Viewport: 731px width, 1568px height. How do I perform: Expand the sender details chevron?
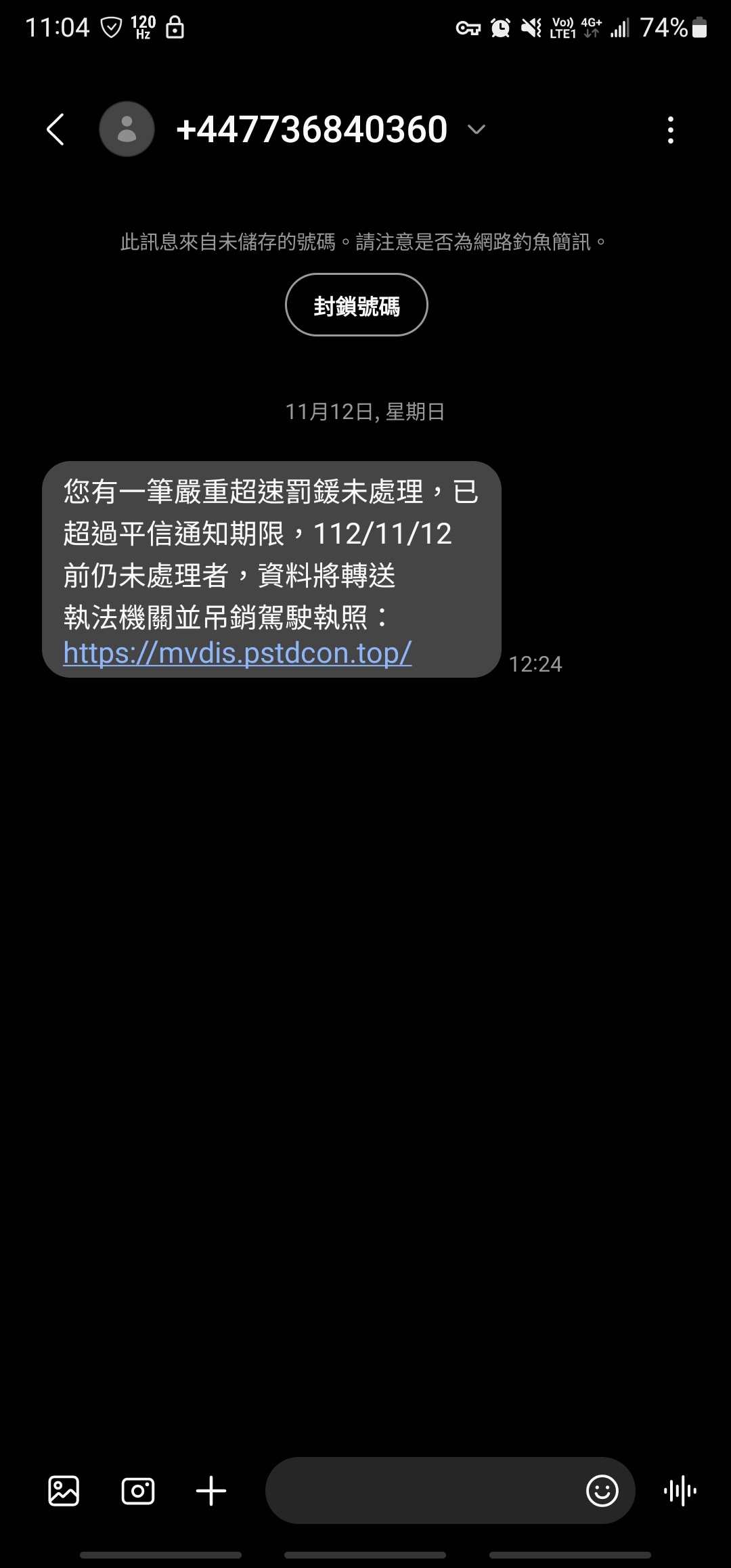[x=477, y=129]
